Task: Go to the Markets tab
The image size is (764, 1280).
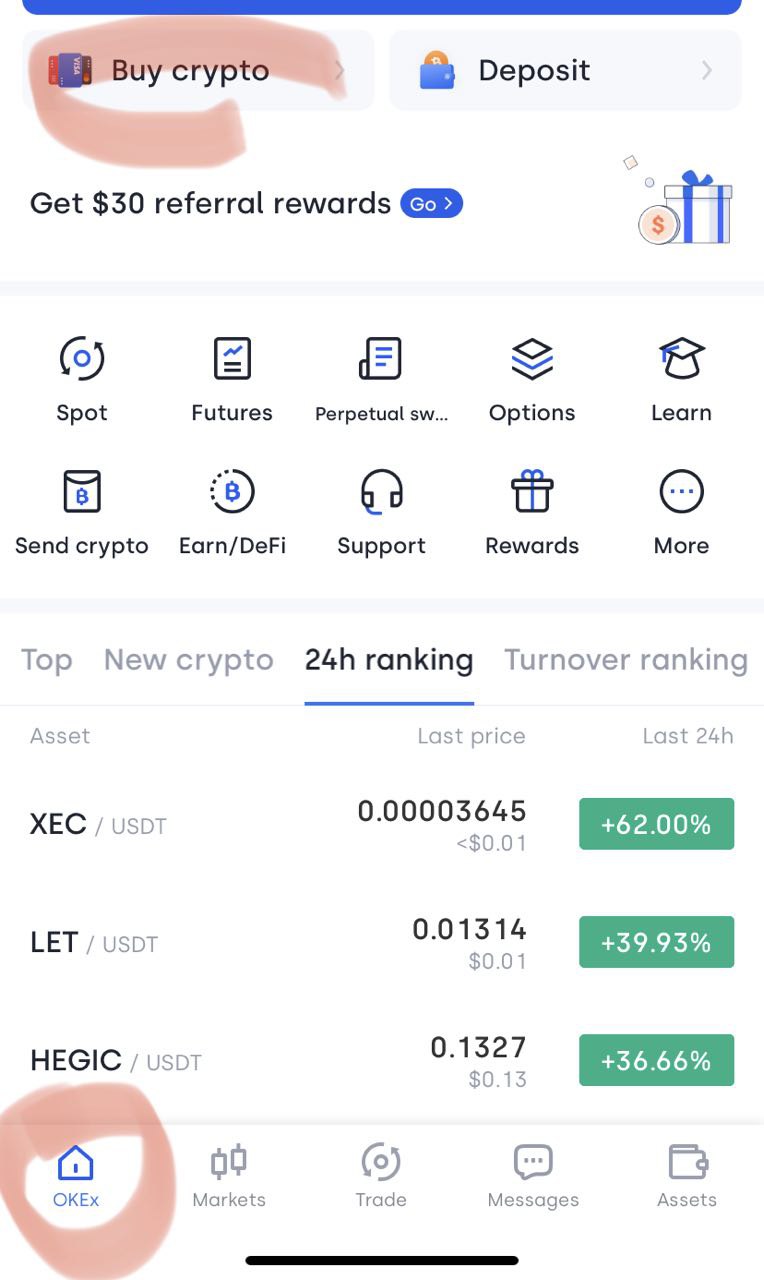Action: (x=229, y=1176)
